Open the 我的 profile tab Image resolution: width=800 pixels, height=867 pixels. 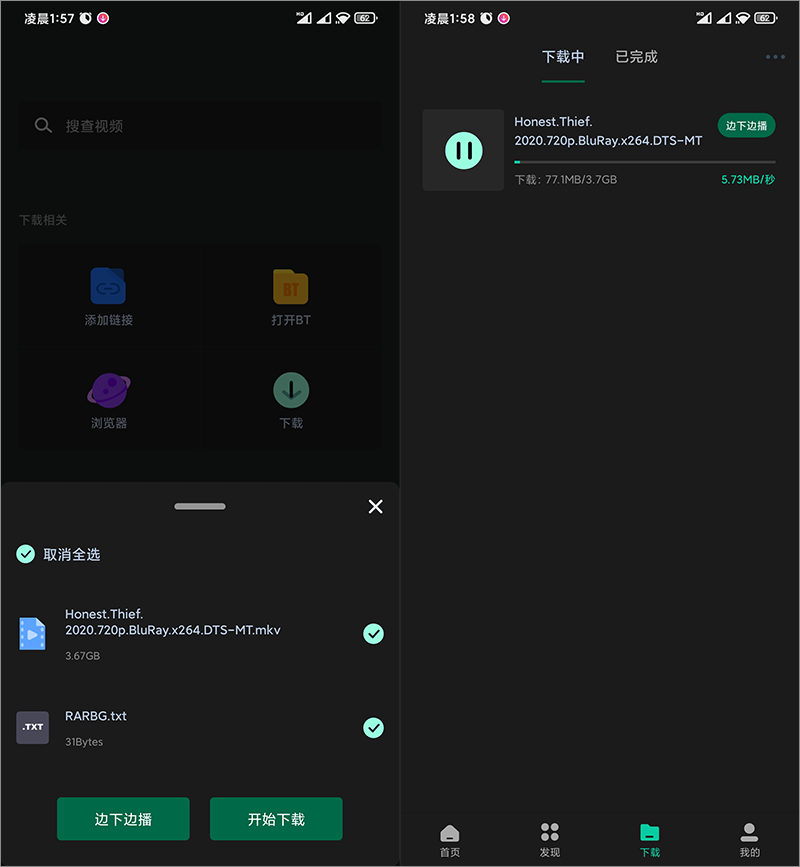749,840
